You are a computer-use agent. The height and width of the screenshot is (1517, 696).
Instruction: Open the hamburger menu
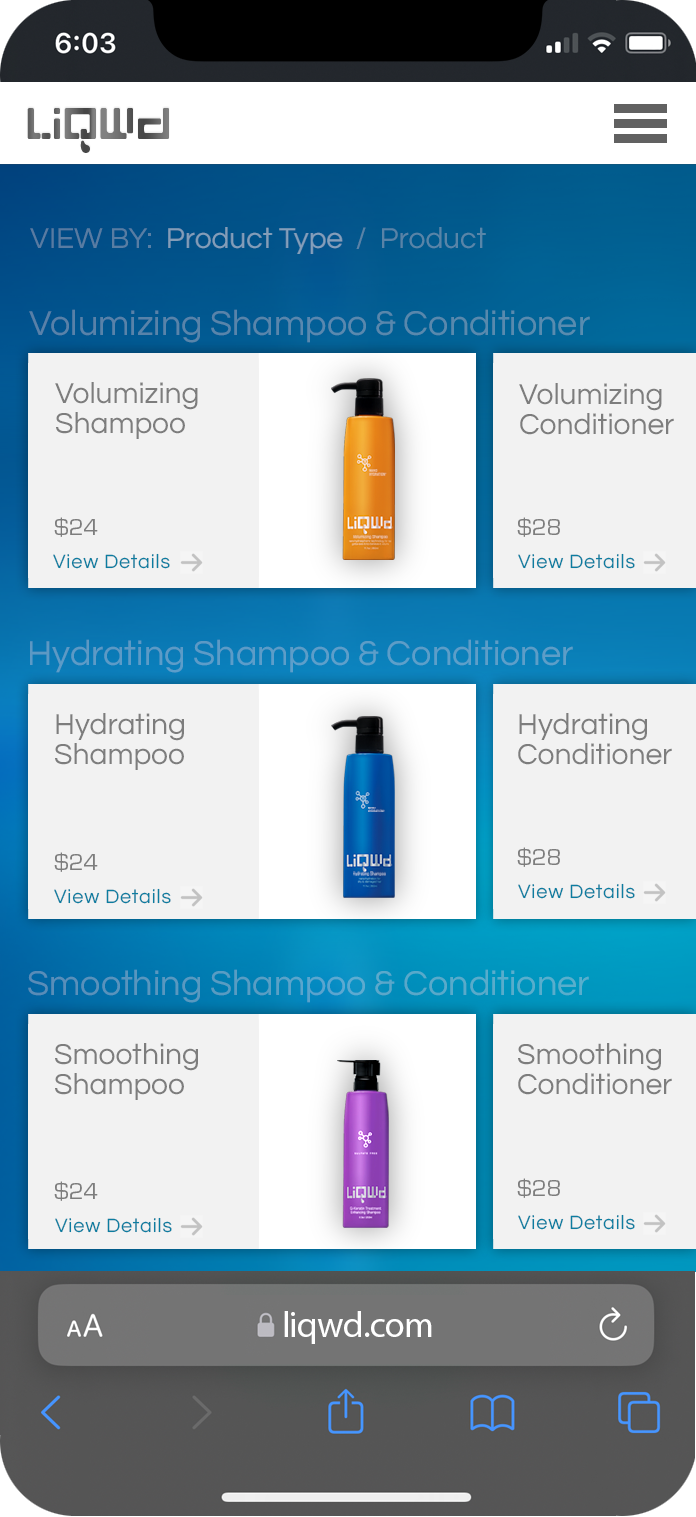pos(640,123)
